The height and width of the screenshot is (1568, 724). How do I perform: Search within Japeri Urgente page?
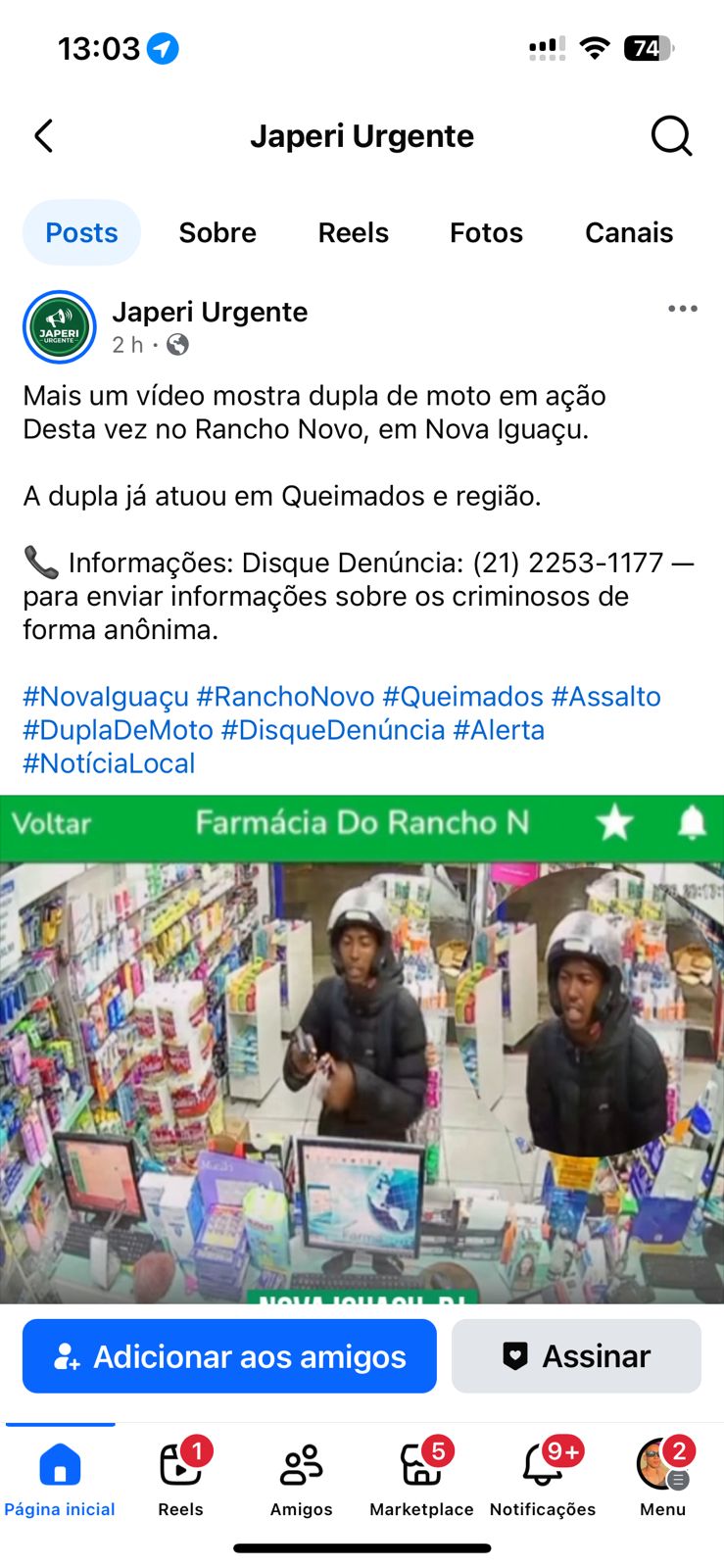[x=671, y=136]
